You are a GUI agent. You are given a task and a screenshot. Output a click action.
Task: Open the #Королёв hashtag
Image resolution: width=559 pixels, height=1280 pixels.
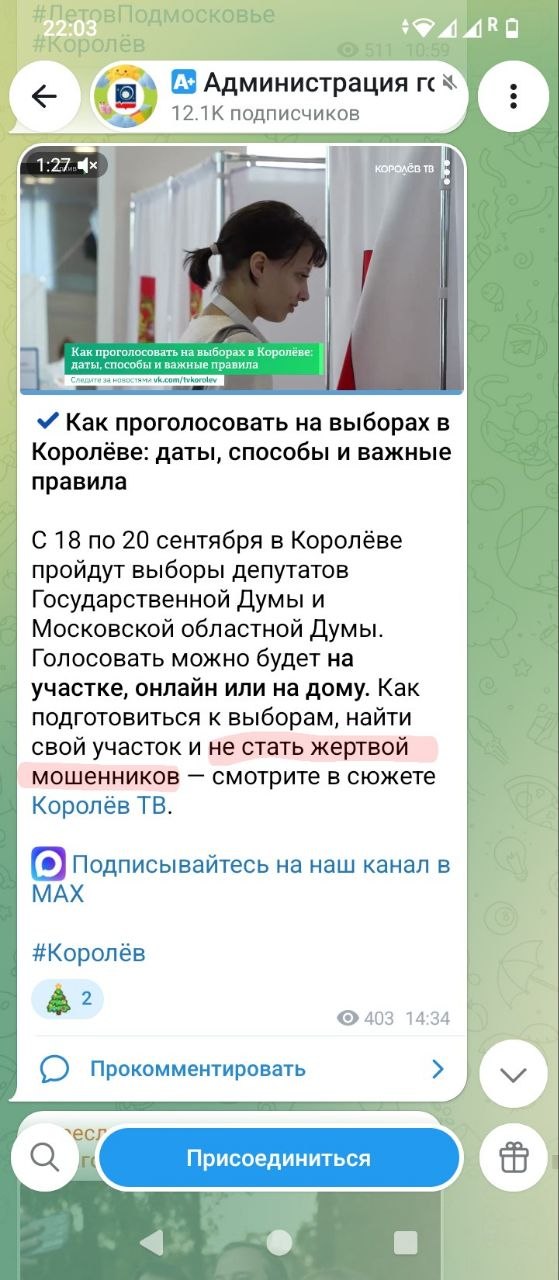pyautogui.click(x=89, y=952)
